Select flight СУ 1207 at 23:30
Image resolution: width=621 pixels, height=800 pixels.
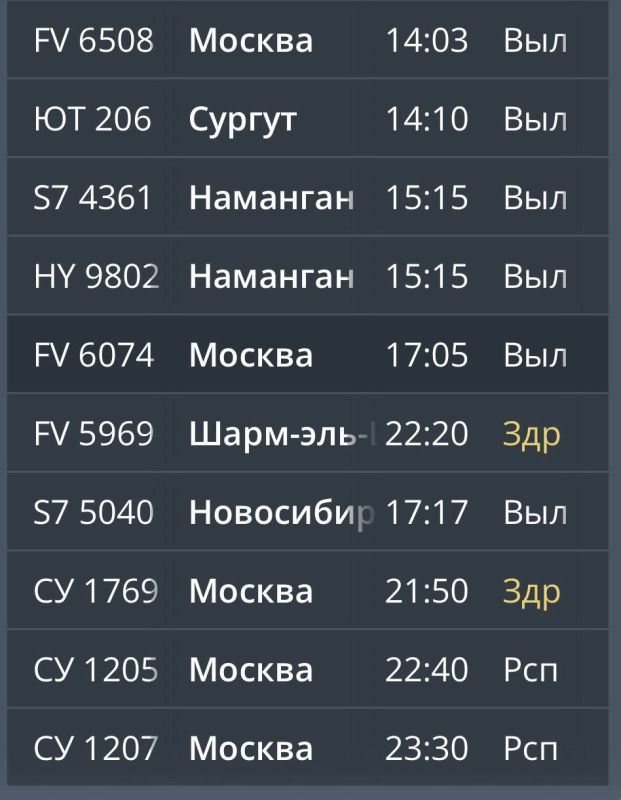pos(300,748)
